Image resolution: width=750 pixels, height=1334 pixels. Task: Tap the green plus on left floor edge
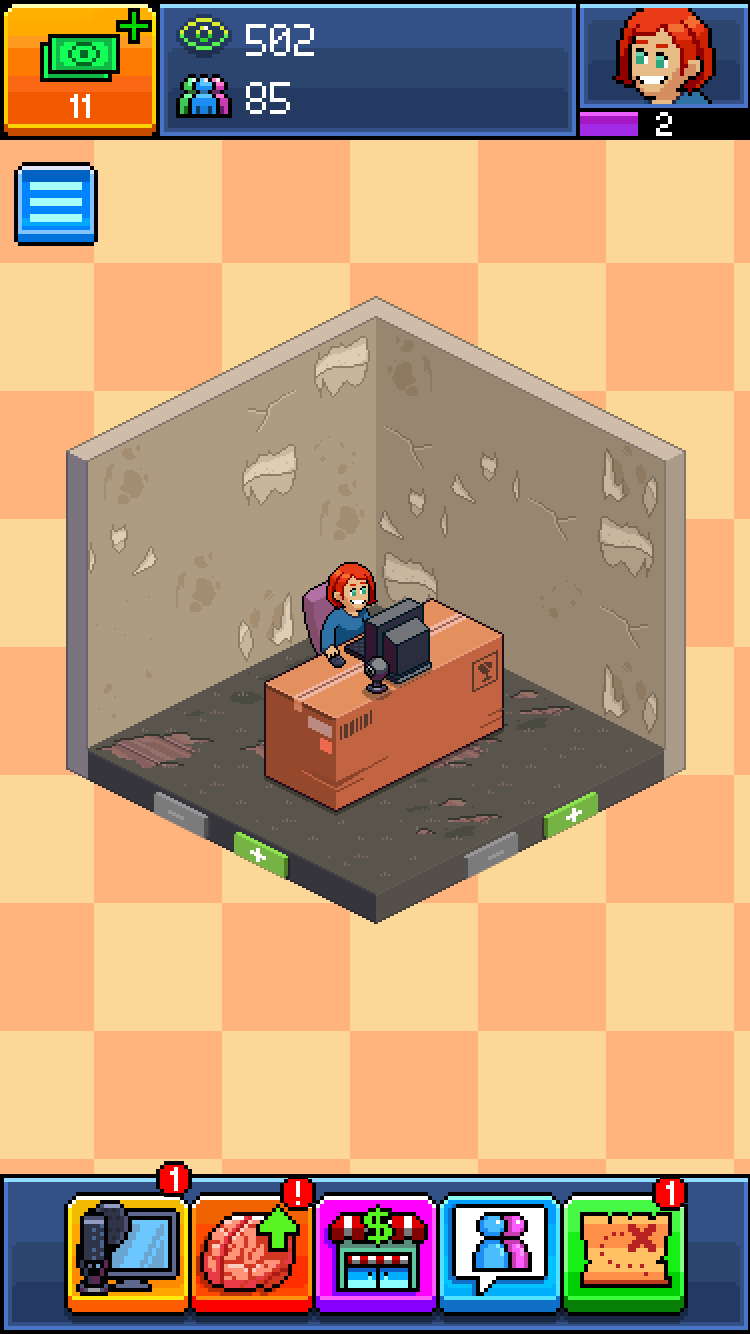[x=260, y=855]
